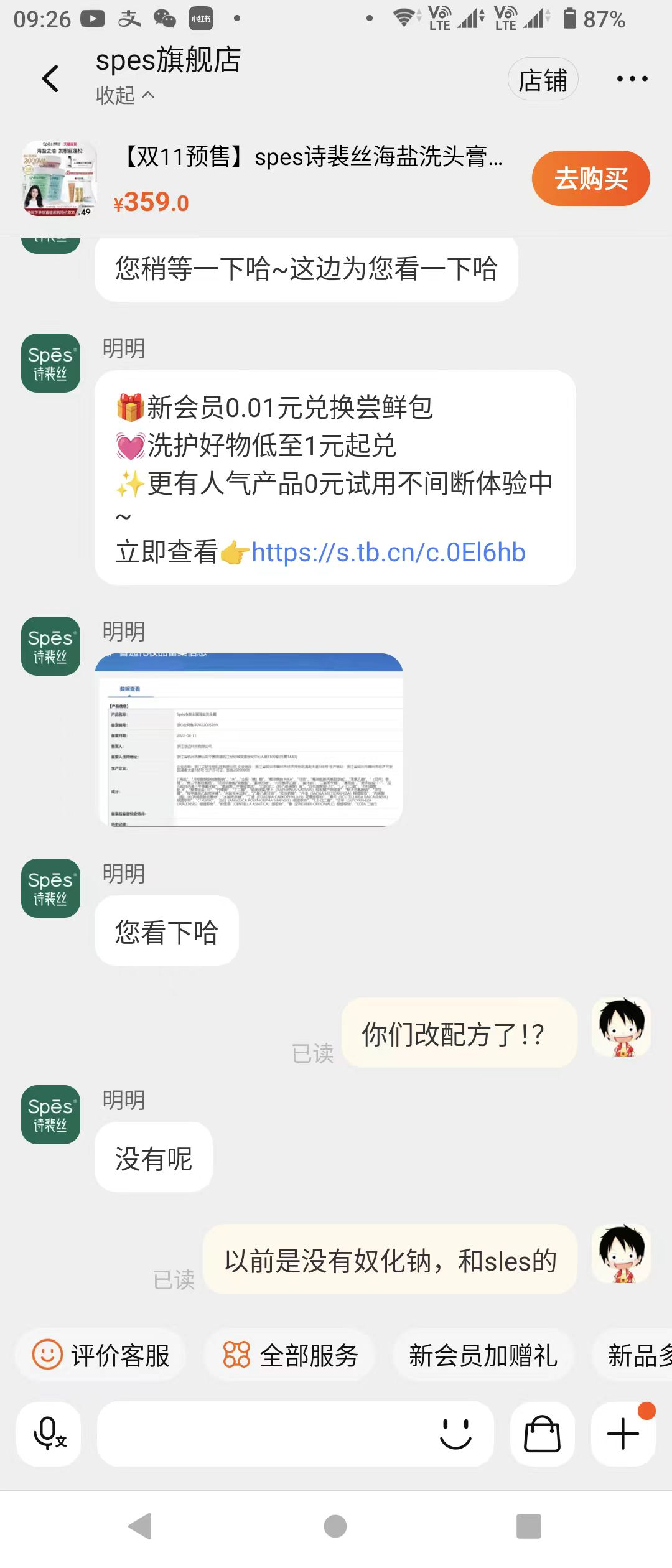This screenshot has height=1568, width=672.
Task: Open the 全部服务 chip
Action: [x=290, y=1355]
